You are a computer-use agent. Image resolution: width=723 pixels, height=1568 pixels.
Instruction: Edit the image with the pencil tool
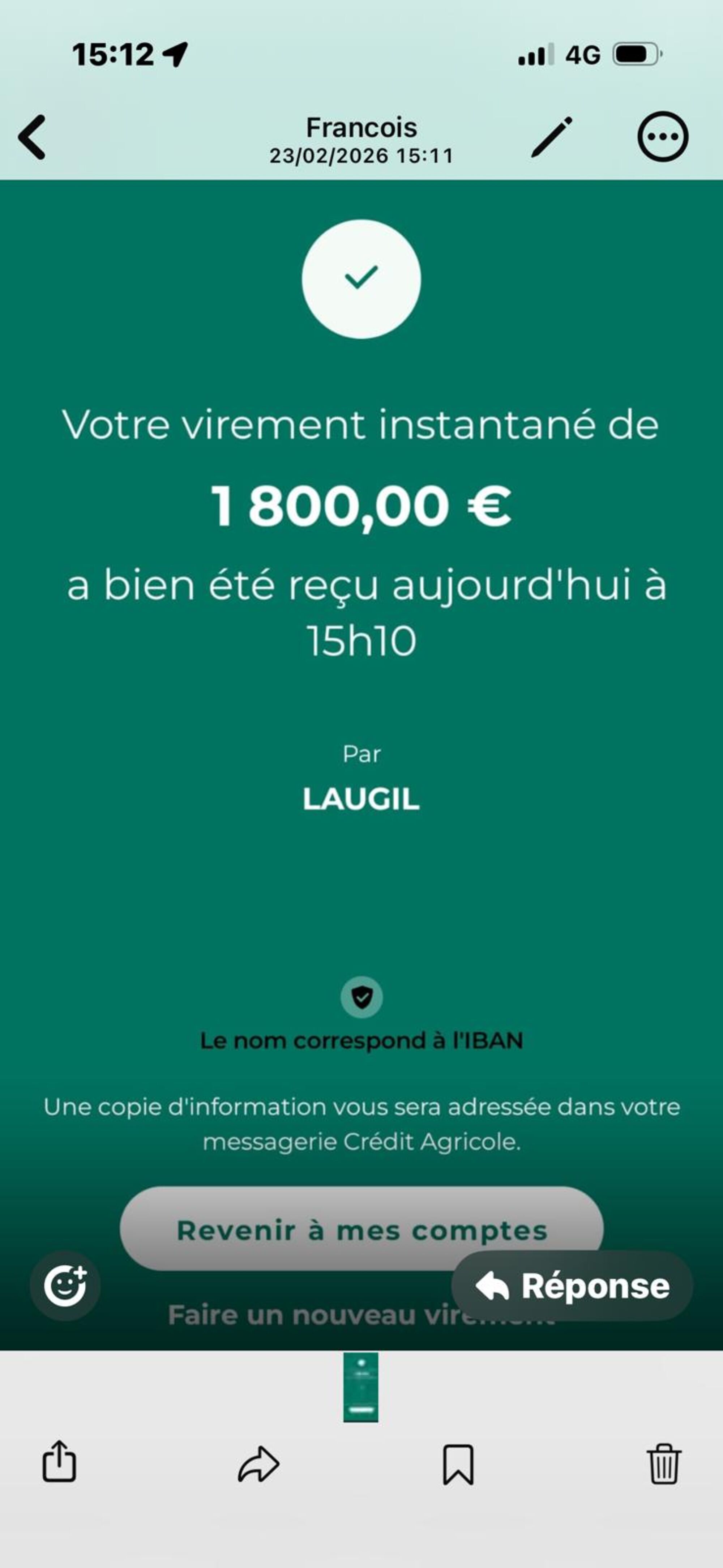coord(551,137)
